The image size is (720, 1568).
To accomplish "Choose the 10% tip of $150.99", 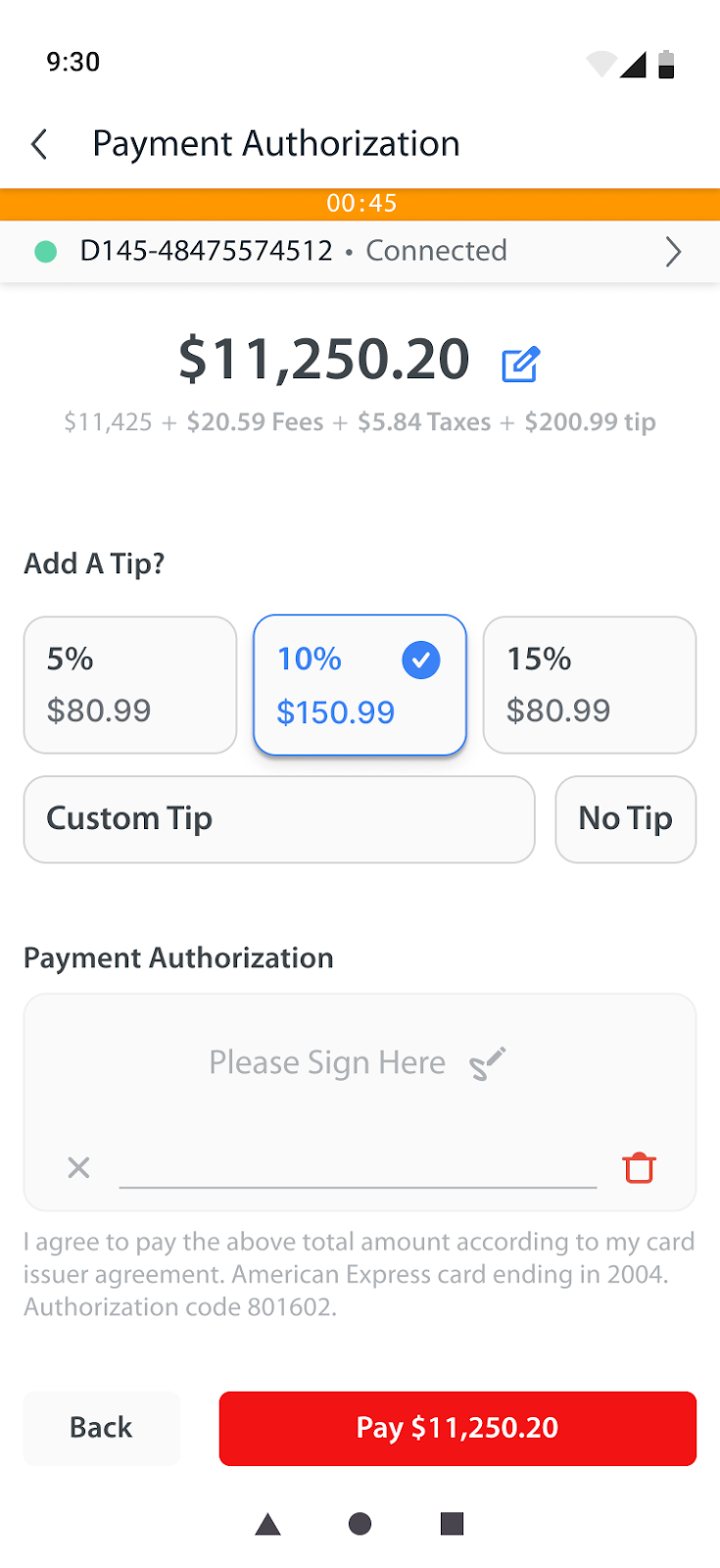I will tap(360, 685).
